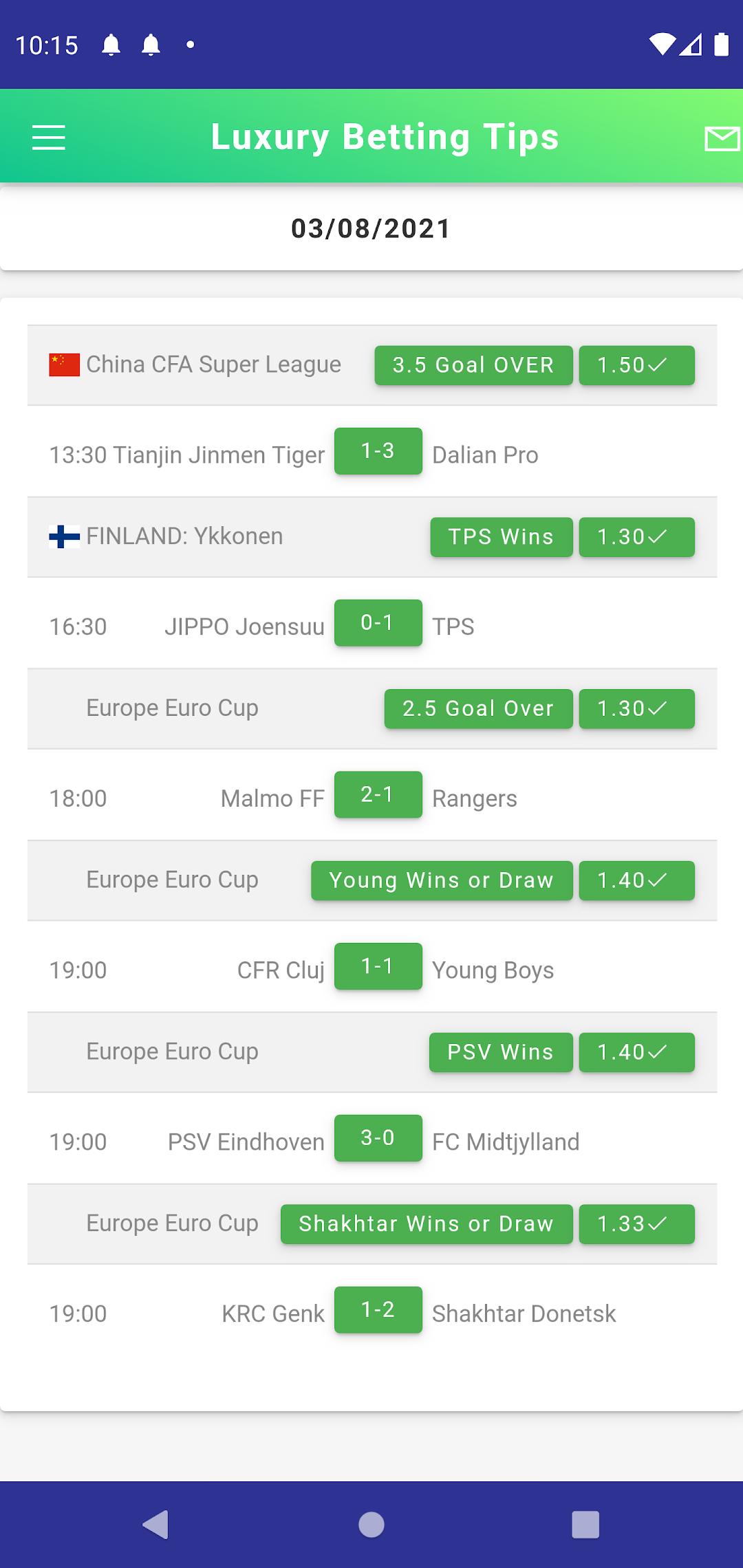Select Young Wins or Draw tip

pos(442,881)
